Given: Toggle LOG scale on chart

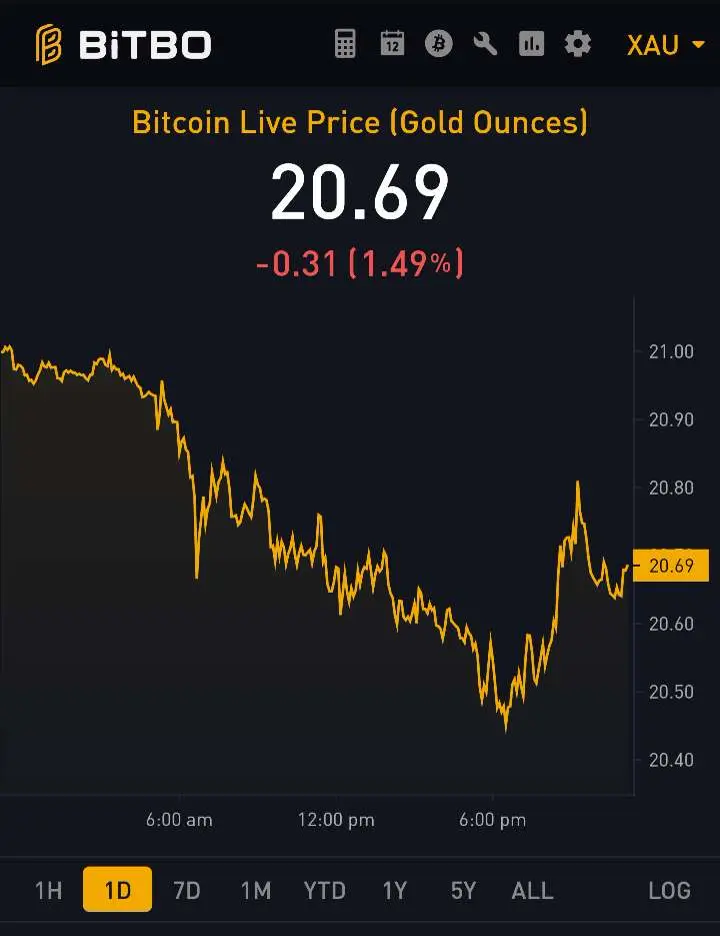Looking at the screenshot, I should click(669, 890).
